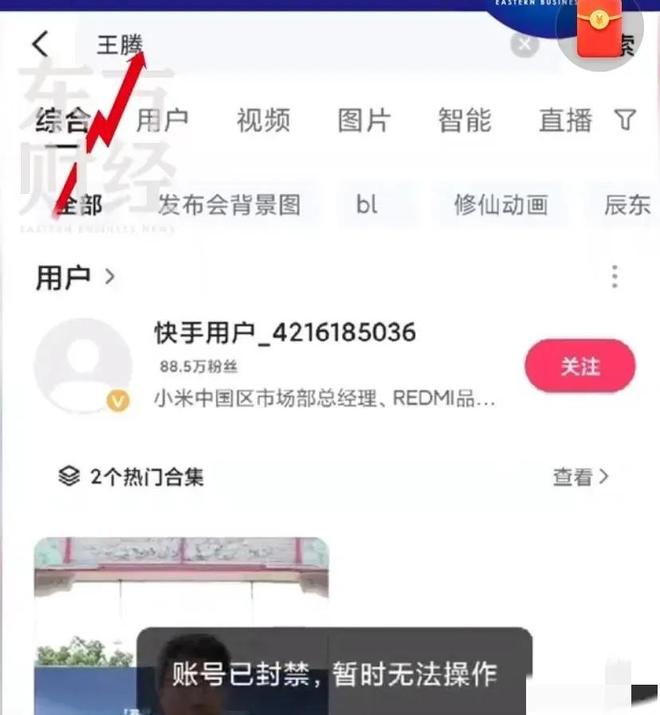Follow the user with 关注
This screenshot has width=660, height=715.
tap(580, 368)
